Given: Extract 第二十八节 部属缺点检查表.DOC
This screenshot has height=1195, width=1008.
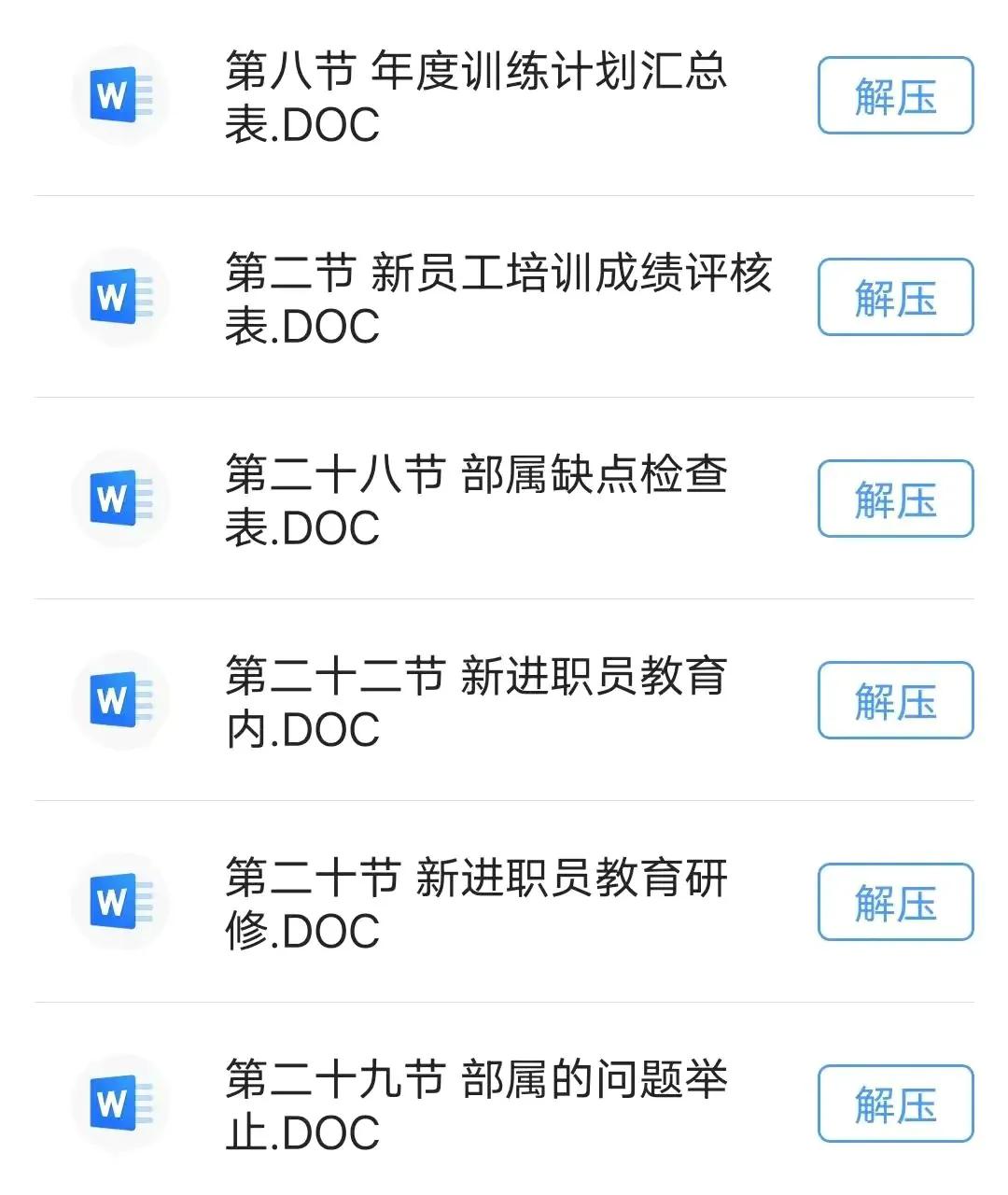Looking at the screenshot, I should tap(893, 499).
